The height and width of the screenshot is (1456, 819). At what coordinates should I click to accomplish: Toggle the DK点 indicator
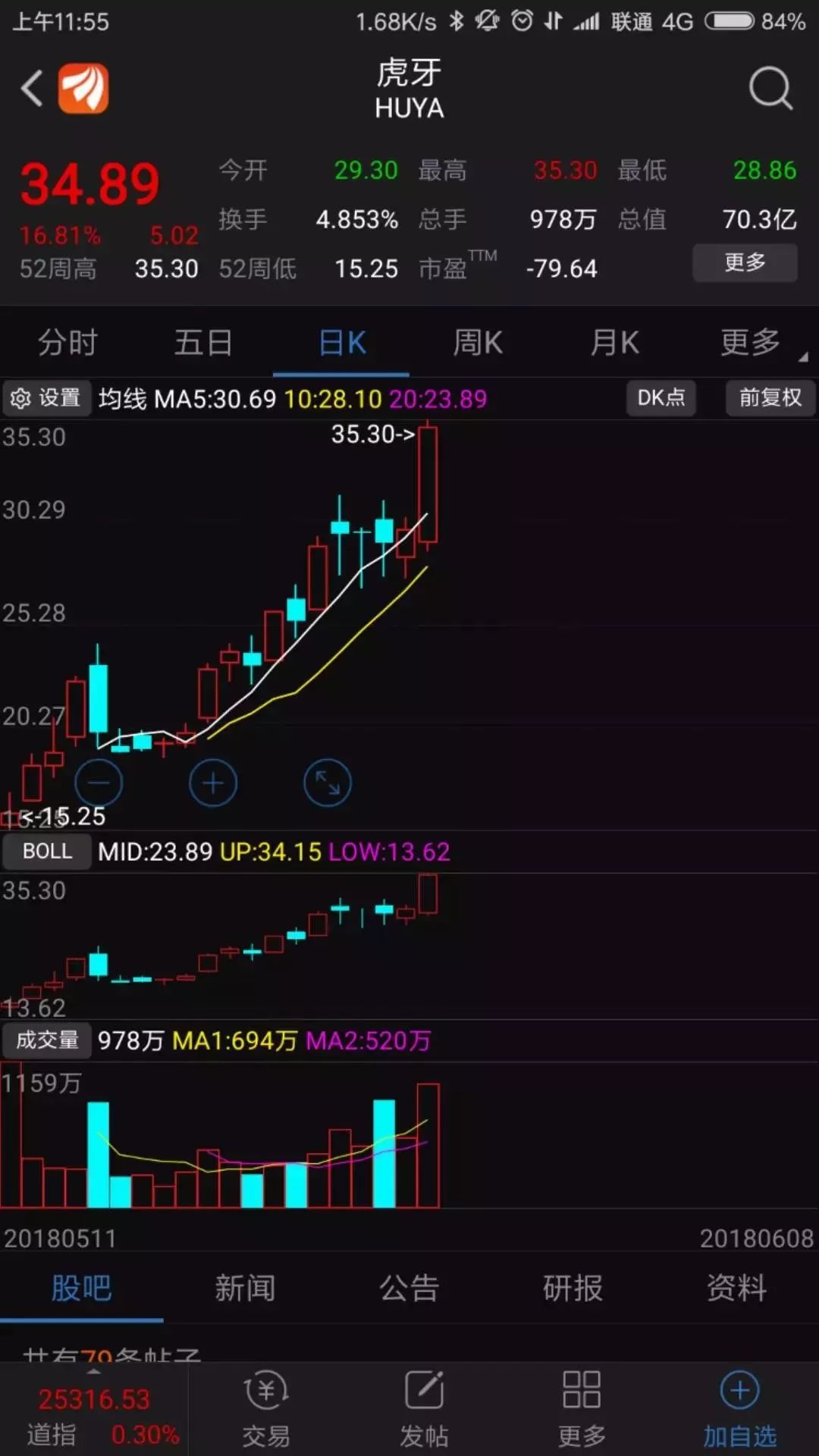point(661,398)
